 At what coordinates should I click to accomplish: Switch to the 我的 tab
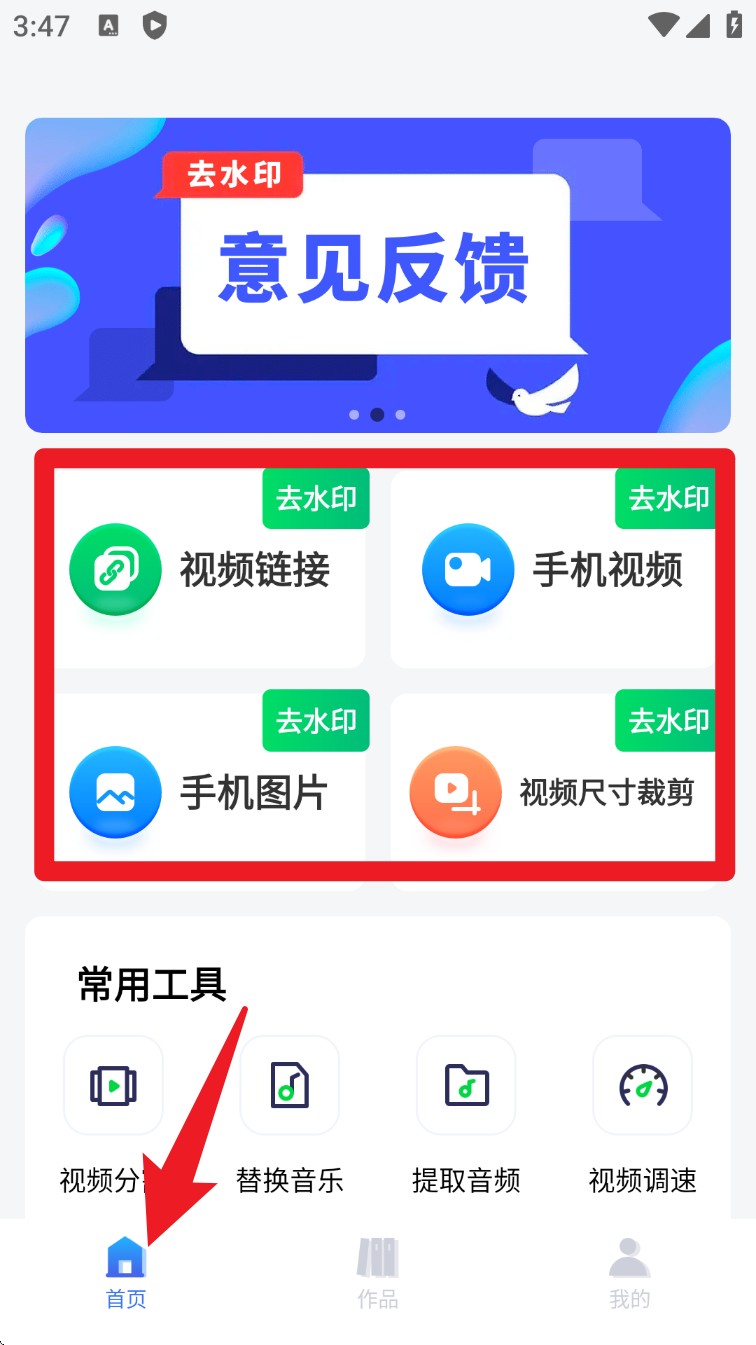click(x=629, y=1272)
